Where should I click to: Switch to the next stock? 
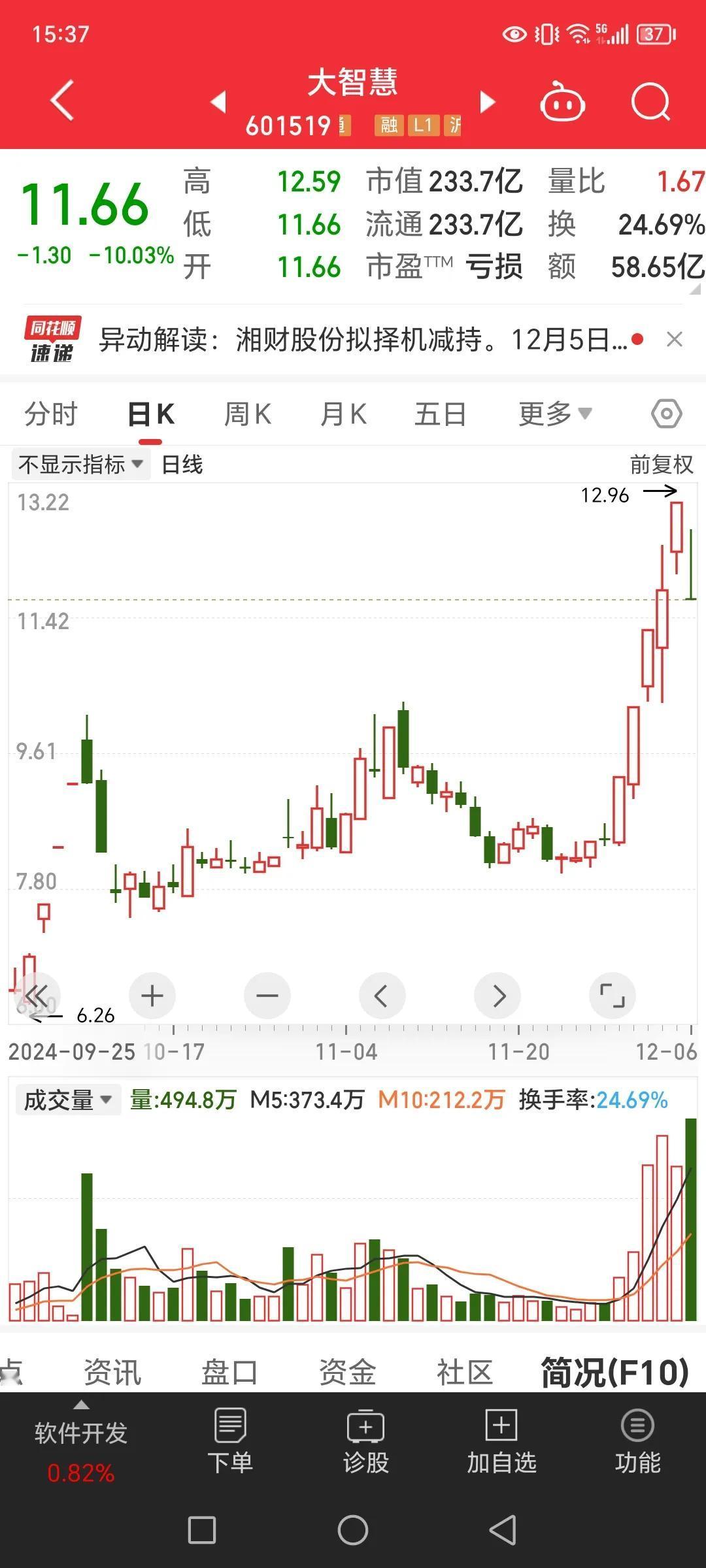(x=488, y=102)
